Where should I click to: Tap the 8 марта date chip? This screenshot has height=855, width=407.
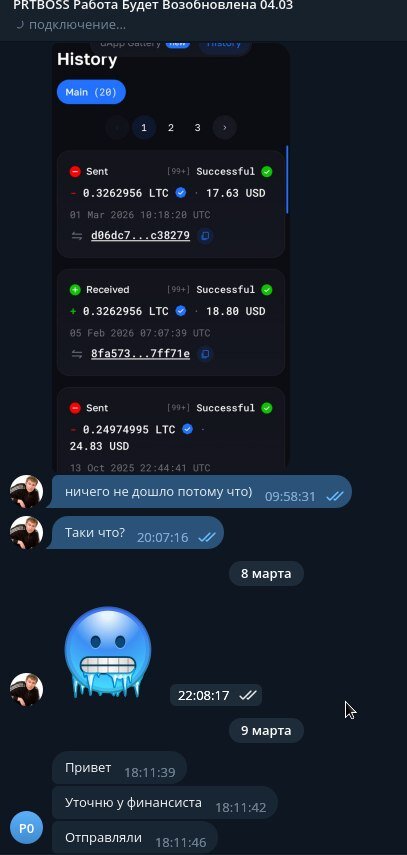(266, 574)
